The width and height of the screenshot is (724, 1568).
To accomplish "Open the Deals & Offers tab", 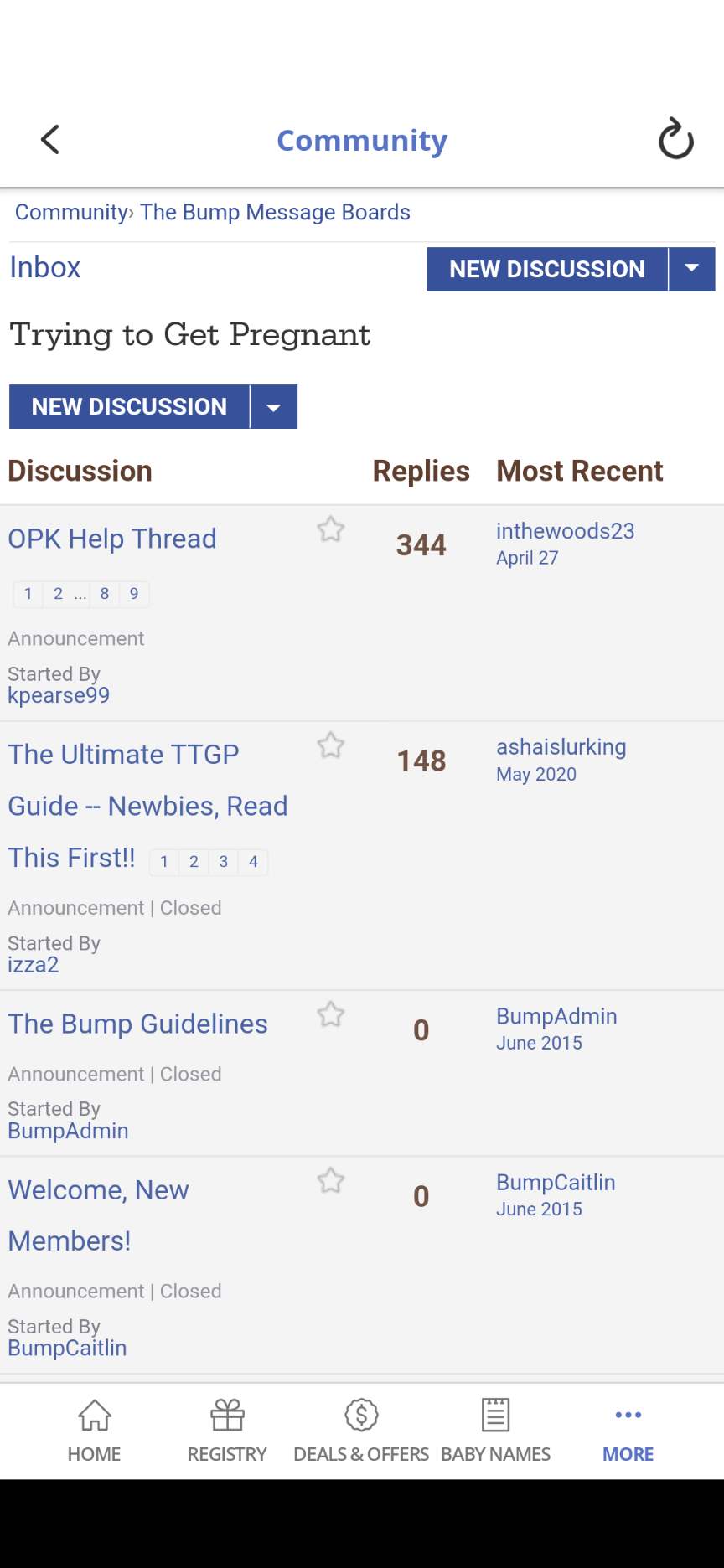I will [x=361, y=1431].
